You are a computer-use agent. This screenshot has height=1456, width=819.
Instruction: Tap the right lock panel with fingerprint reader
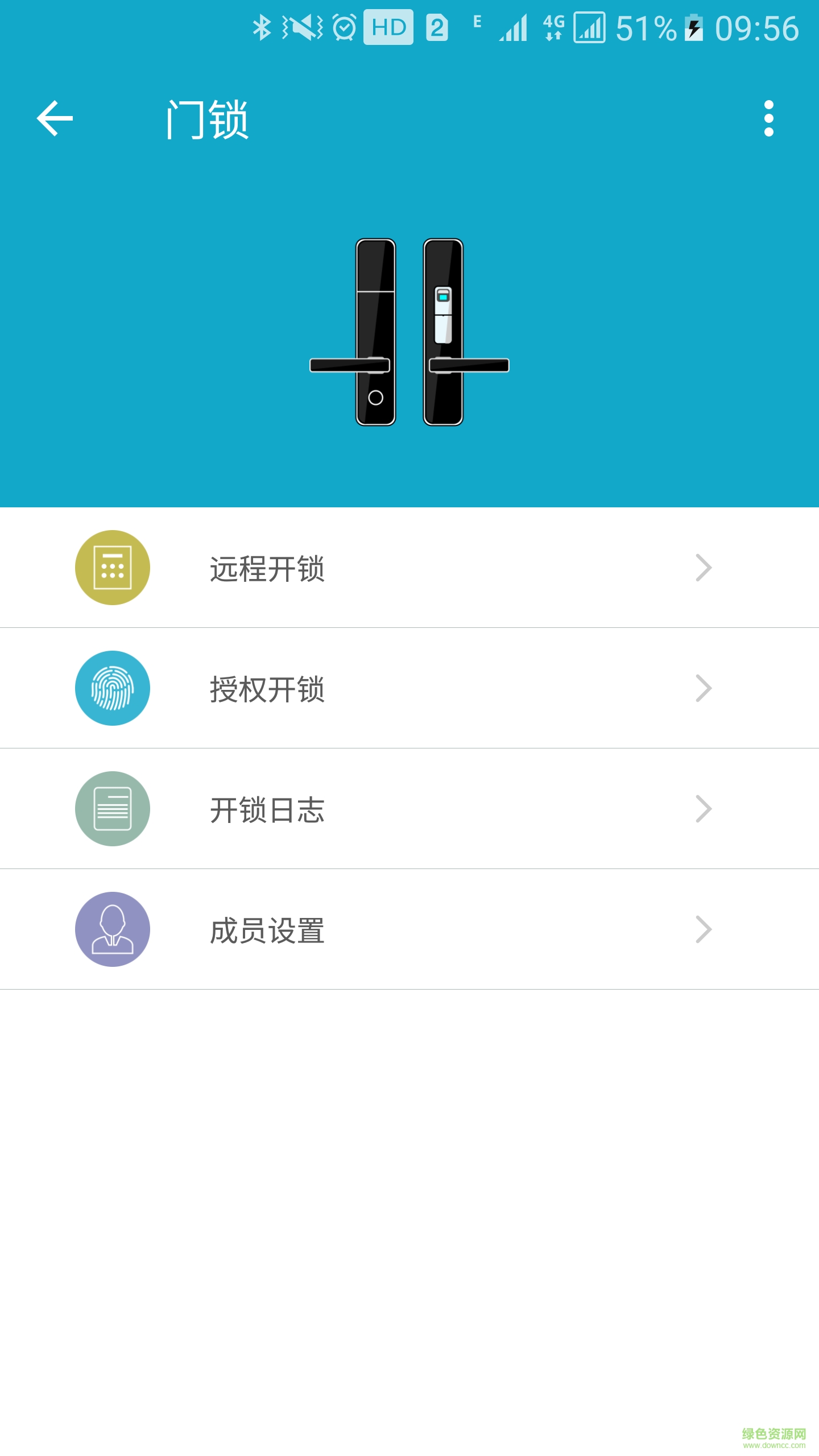coord(444,333)
